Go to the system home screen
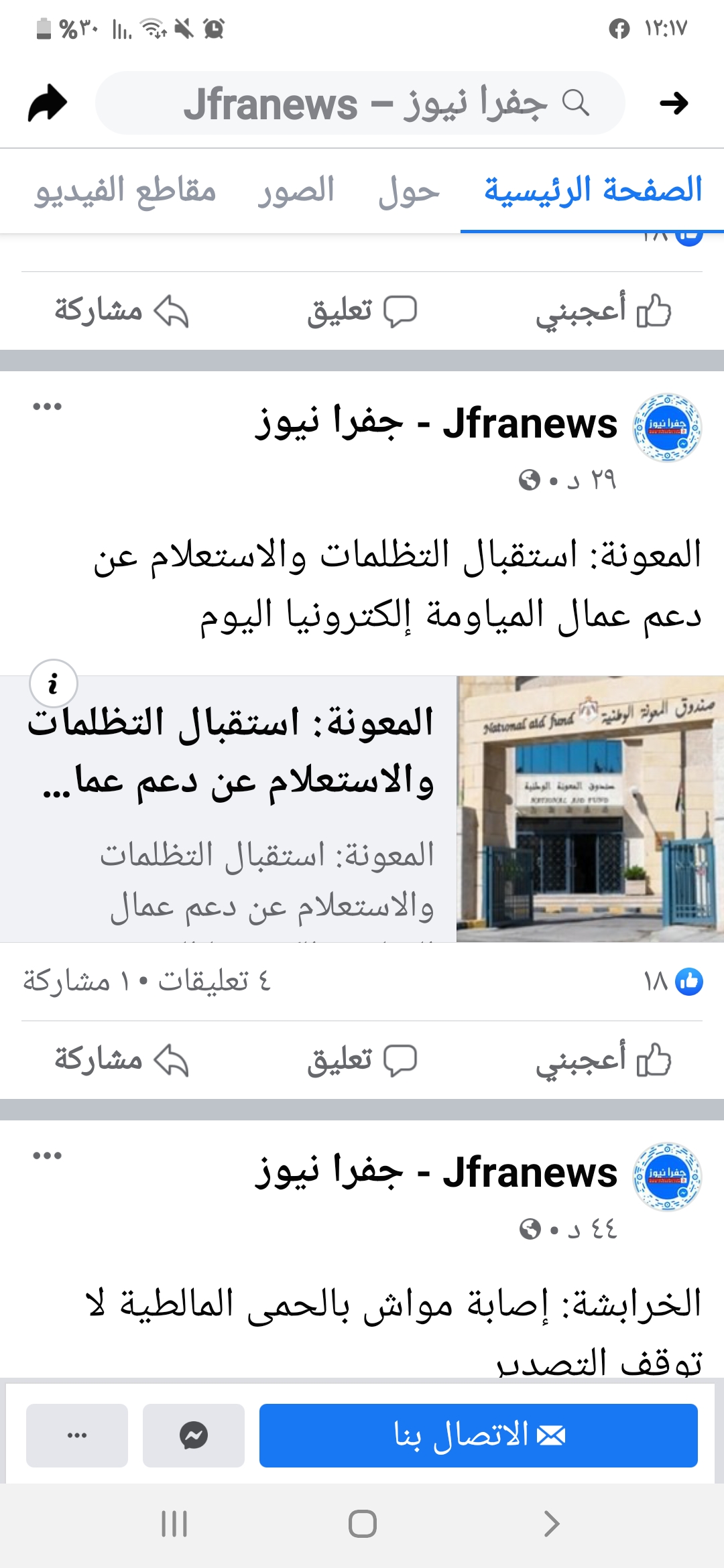 point(362,1524)
